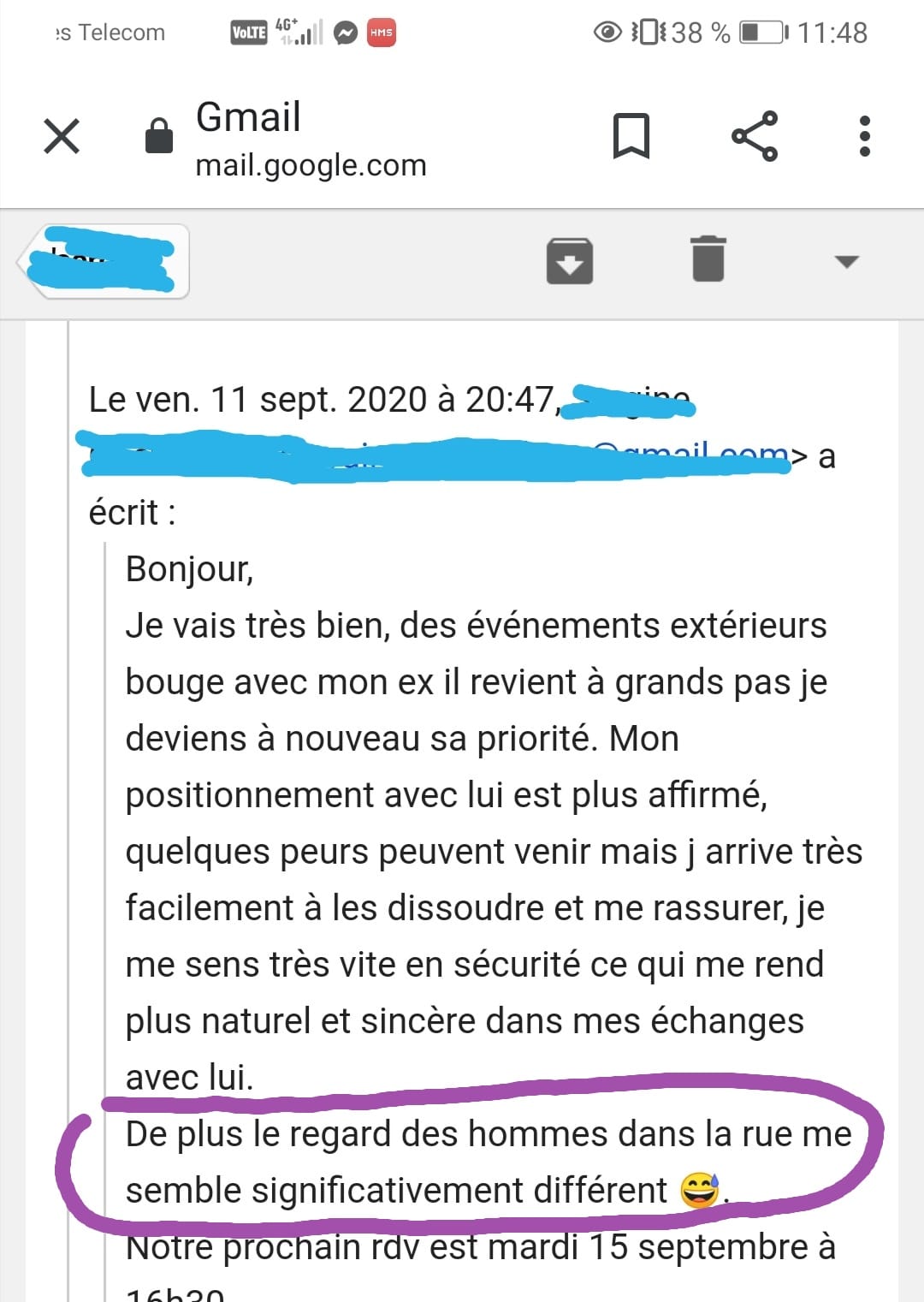Image resolution: width=924 pixels, height=1302 pixels.
Task: Open the browser overflow menu
Action: click(864, 136)
